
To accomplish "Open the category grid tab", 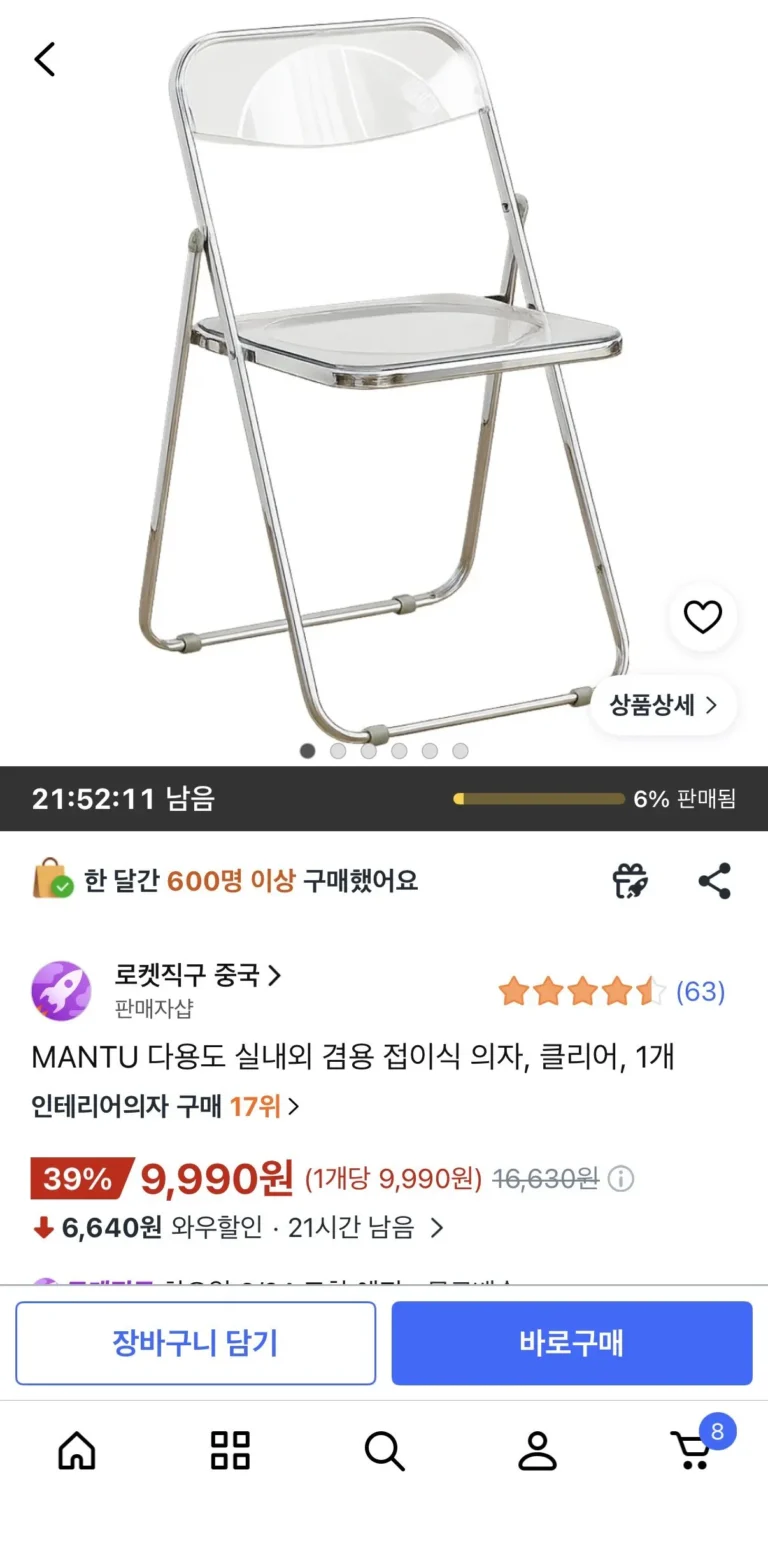I will [x=230, y=1450].
